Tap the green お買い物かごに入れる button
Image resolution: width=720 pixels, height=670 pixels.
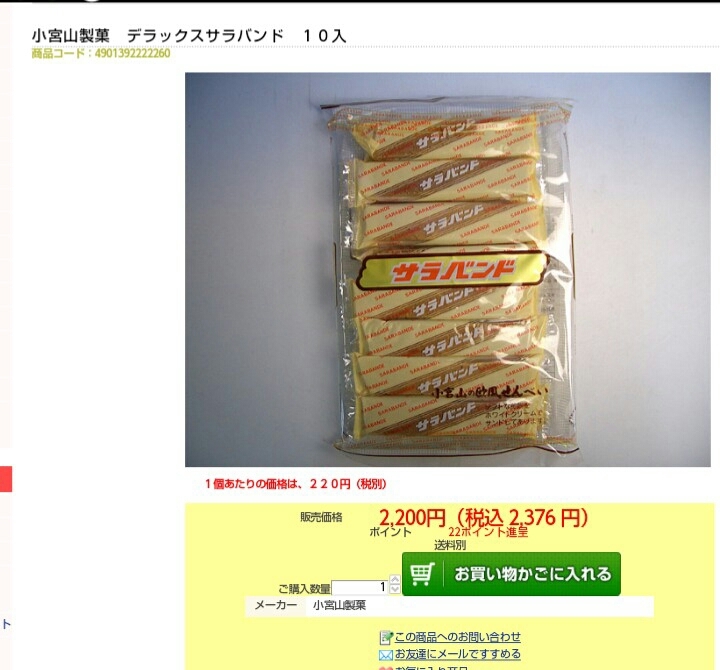[511, 574]
